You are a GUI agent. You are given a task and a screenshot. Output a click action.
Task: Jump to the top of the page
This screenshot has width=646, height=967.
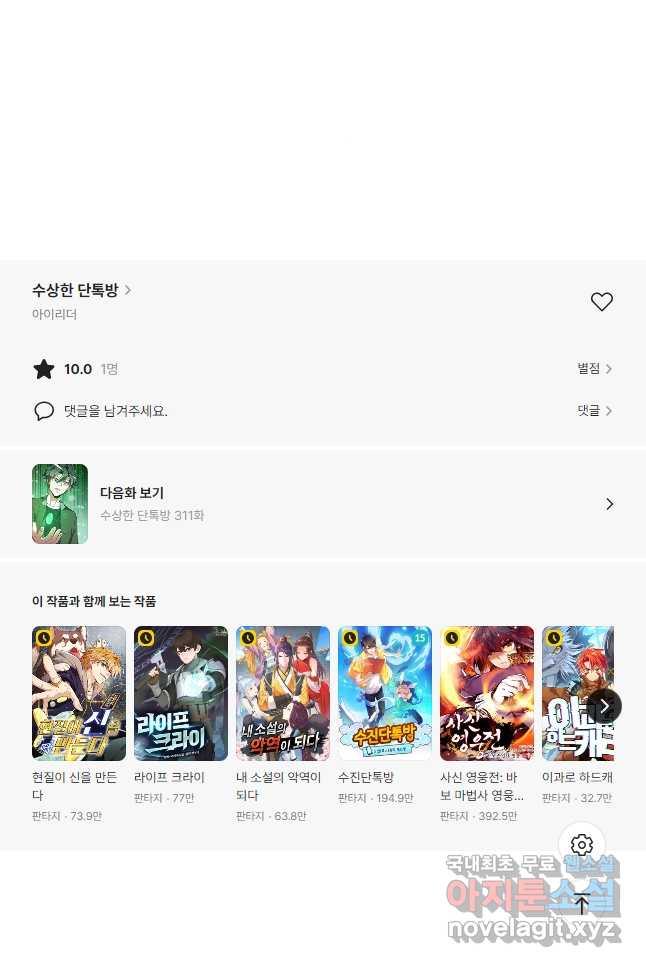tap(582, 904)
